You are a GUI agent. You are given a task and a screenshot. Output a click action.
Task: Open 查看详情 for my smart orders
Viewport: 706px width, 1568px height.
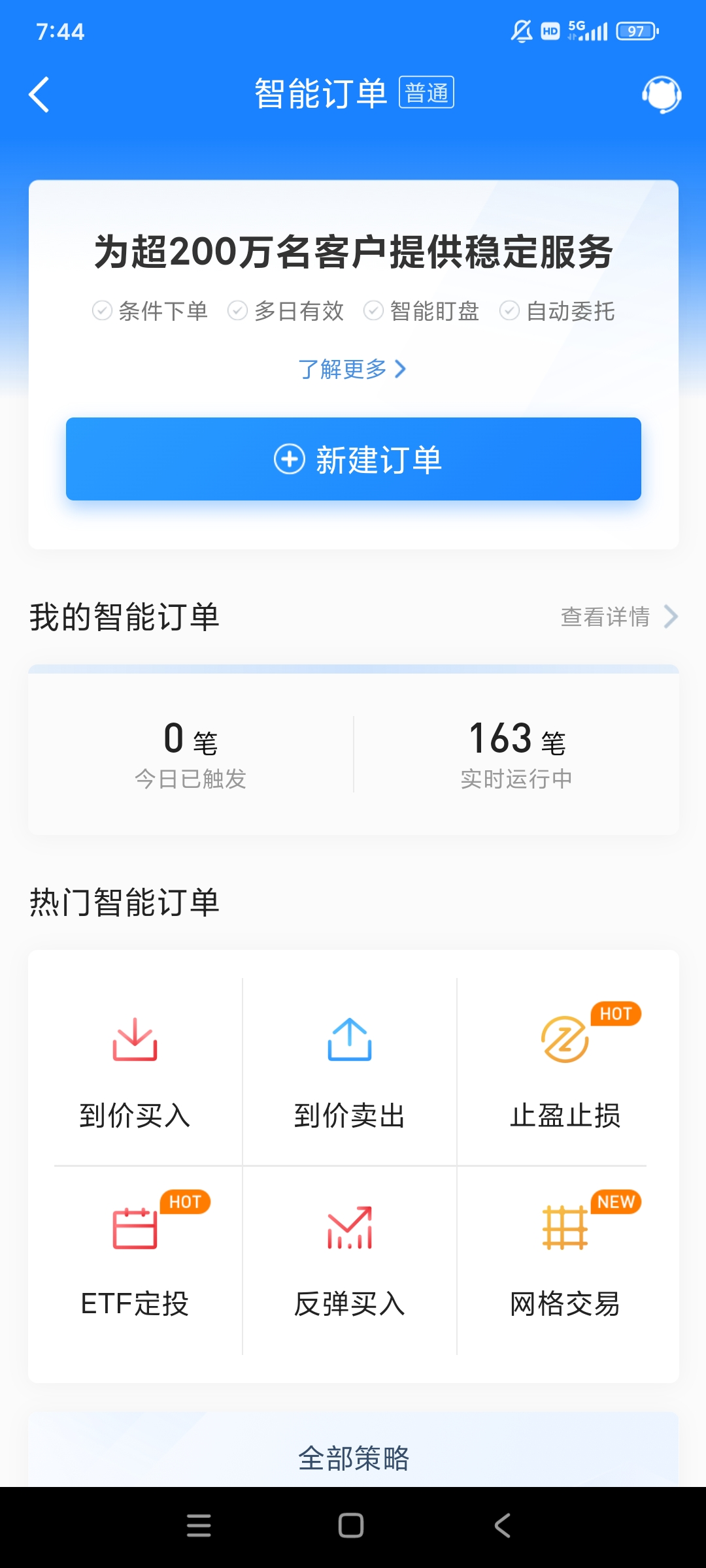click(x=618, y=617)
